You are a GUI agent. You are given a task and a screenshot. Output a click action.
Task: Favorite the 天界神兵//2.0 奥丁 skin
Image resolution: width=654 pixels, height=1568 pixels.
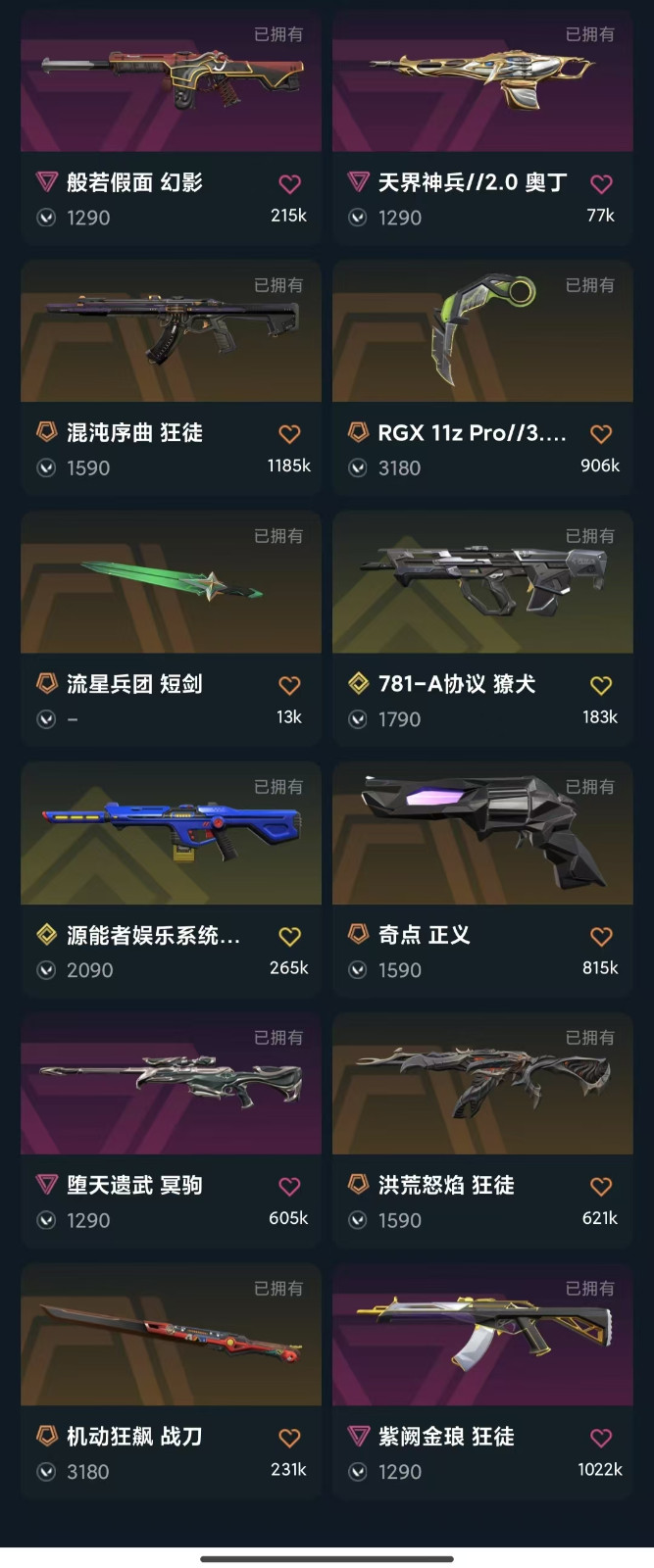[x=601, y=183]
